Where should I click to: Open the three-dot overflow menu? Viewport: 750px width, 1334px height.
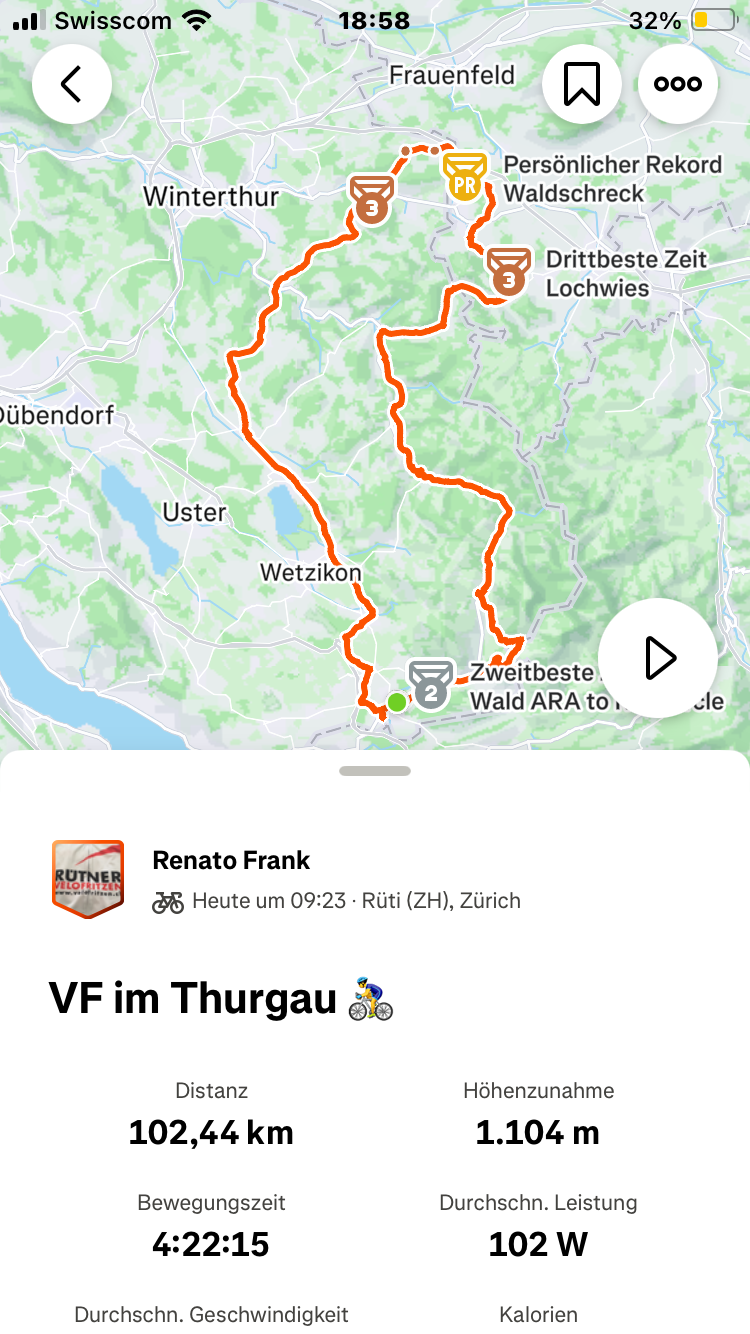click(x=678, y=84)
